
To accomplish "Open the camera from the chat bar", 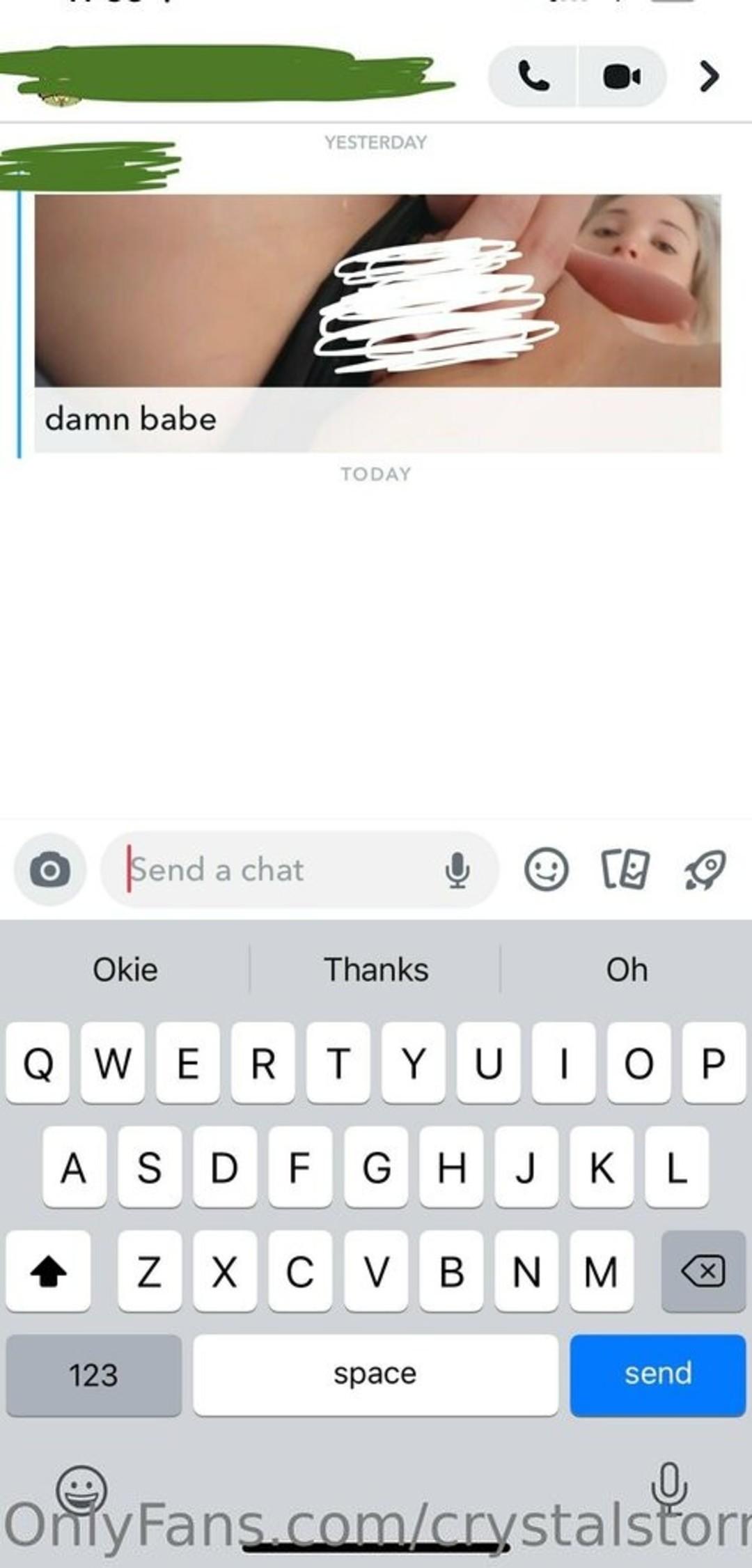I will coord(49,870).
